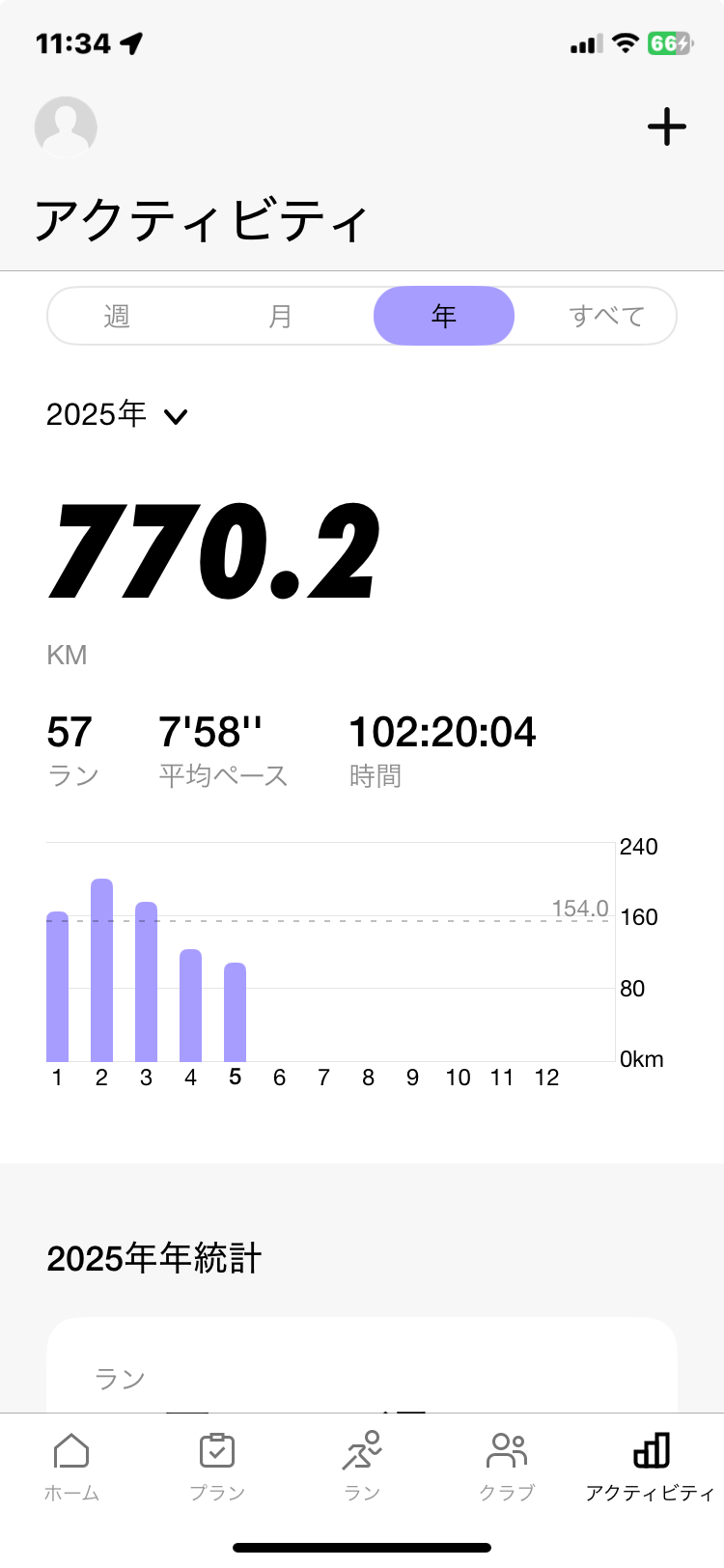
Task: Switch to the 週 view
Action: (117, 316)
